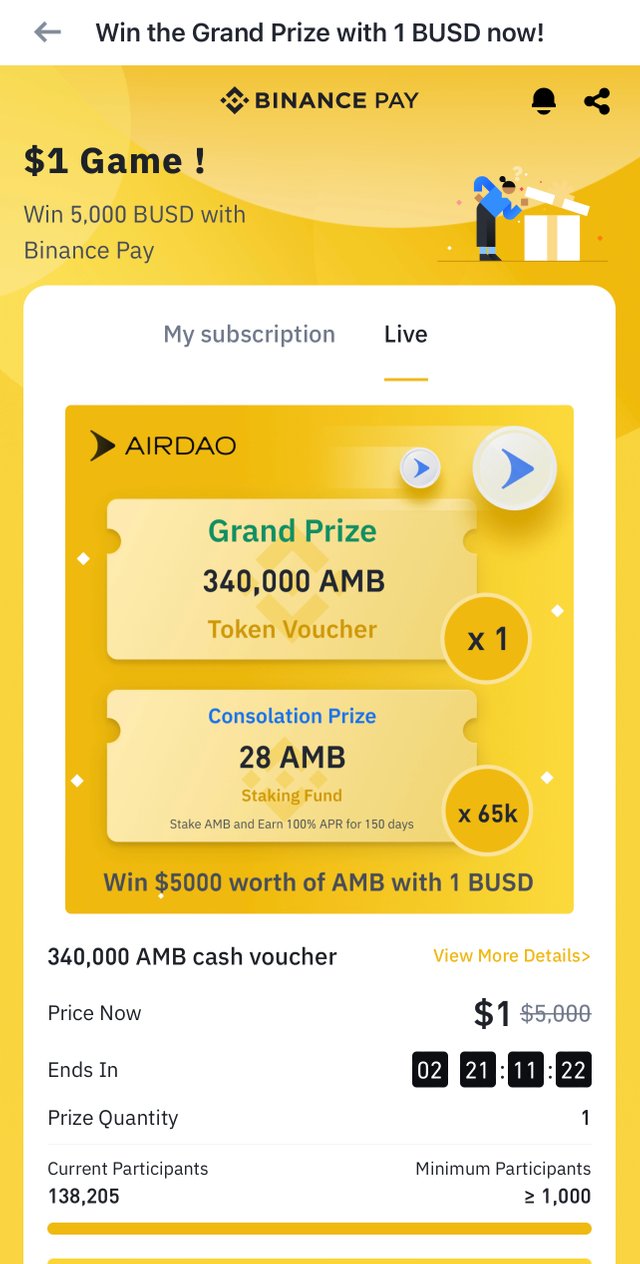The image size is (640, 1264).
Task: Open the notifications bell
Action: pos(543,100)
